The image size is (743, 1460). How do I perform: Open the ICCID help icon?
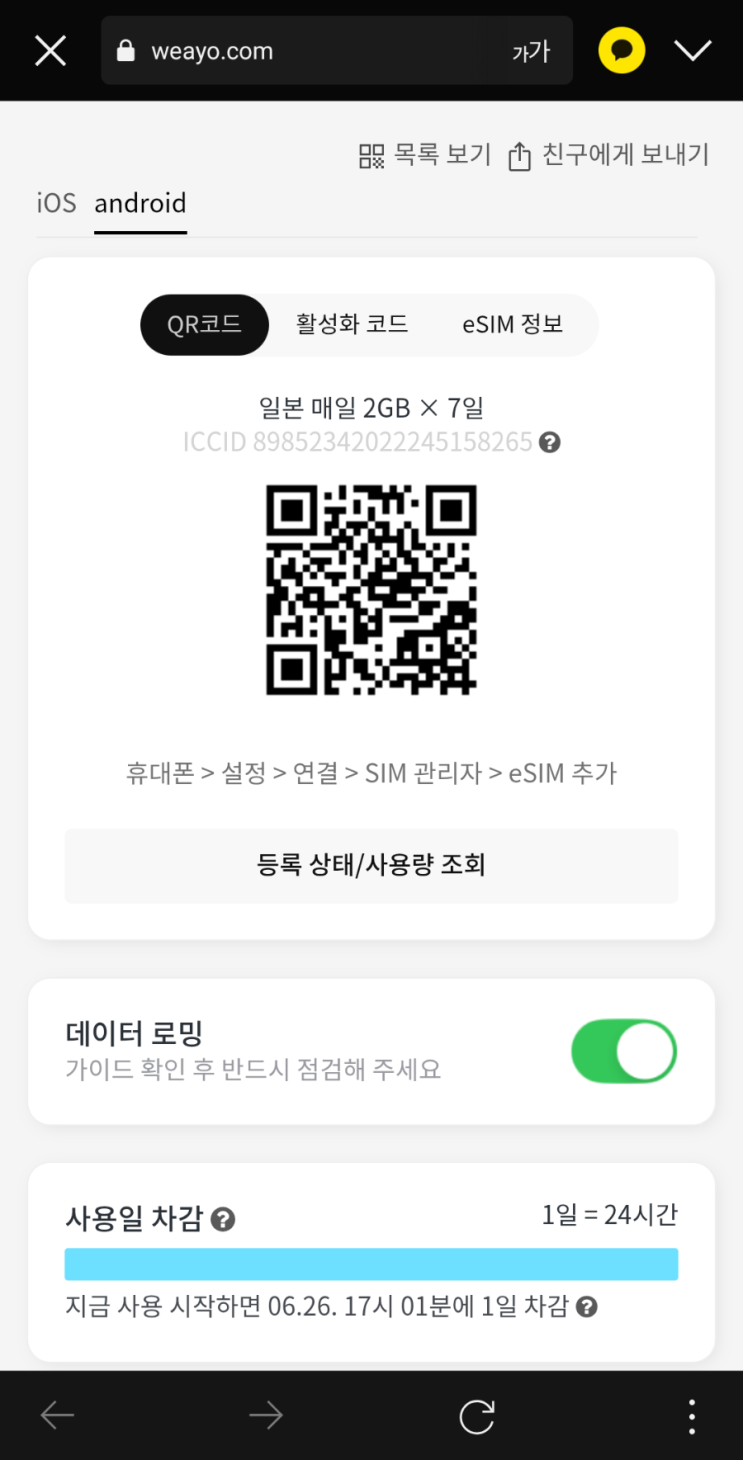549,442
